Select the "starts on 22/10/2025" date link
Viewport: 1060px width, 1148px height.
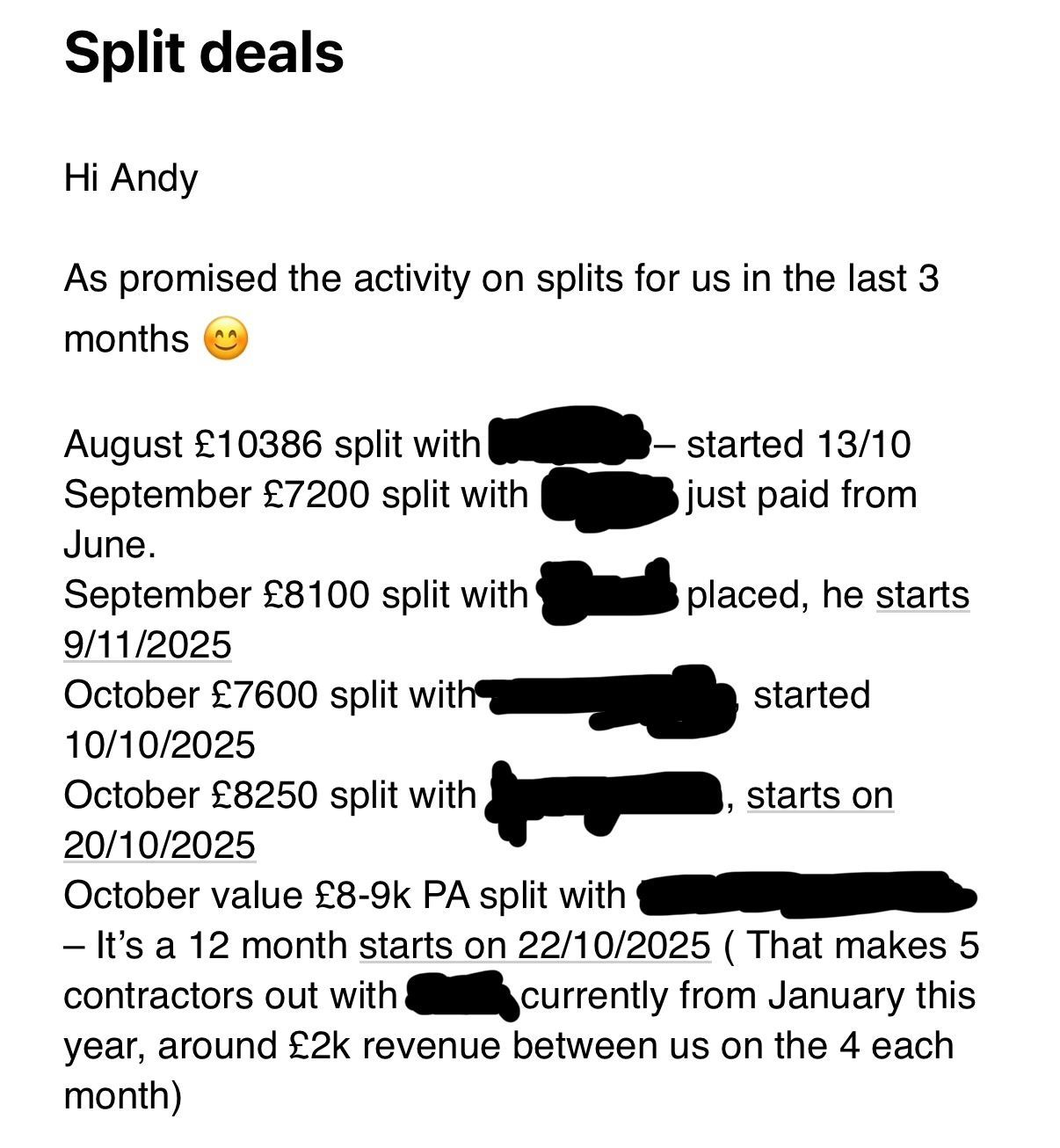click(x=534, y=946)
